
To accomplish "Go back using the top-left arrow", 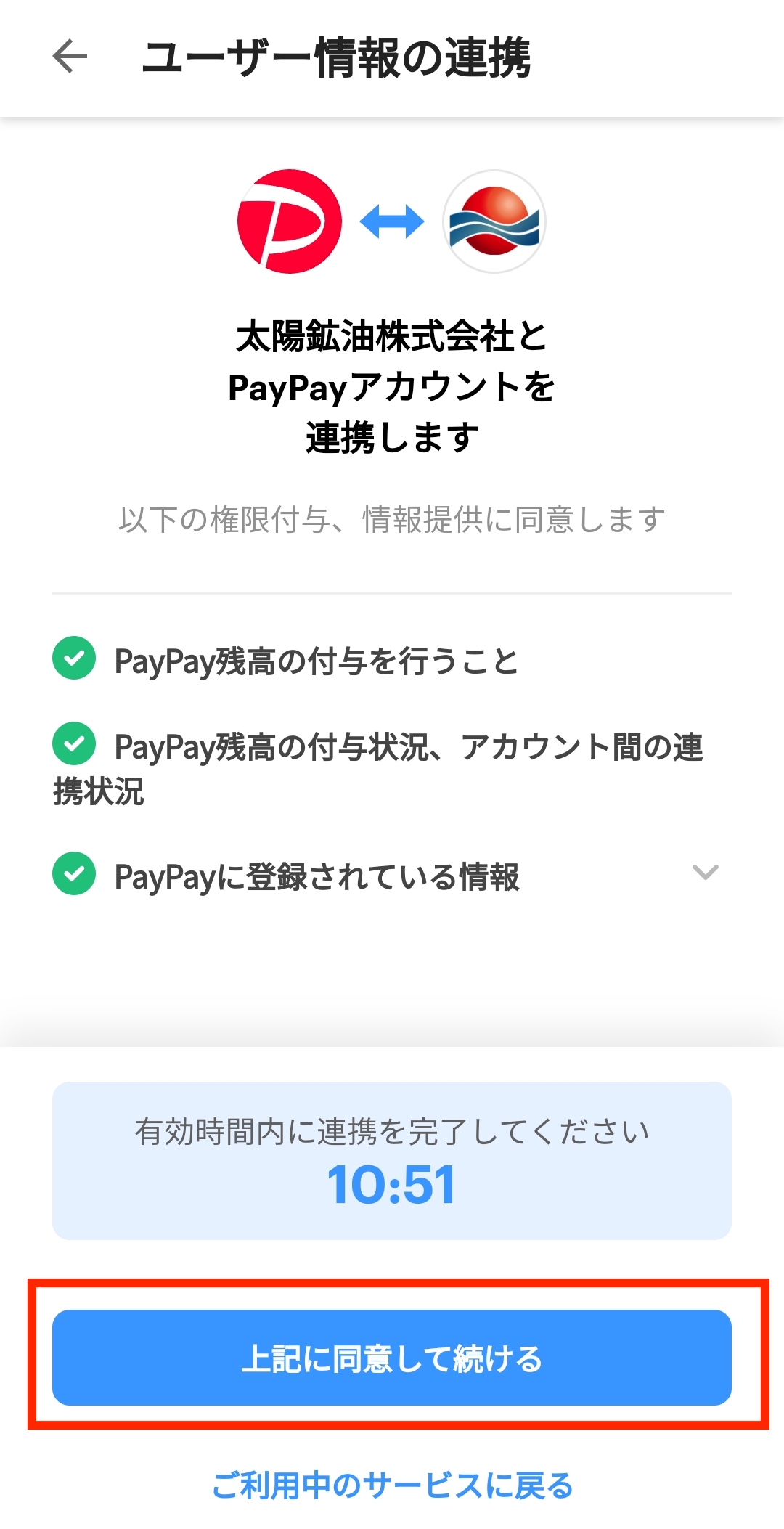I will coord(70,57).
